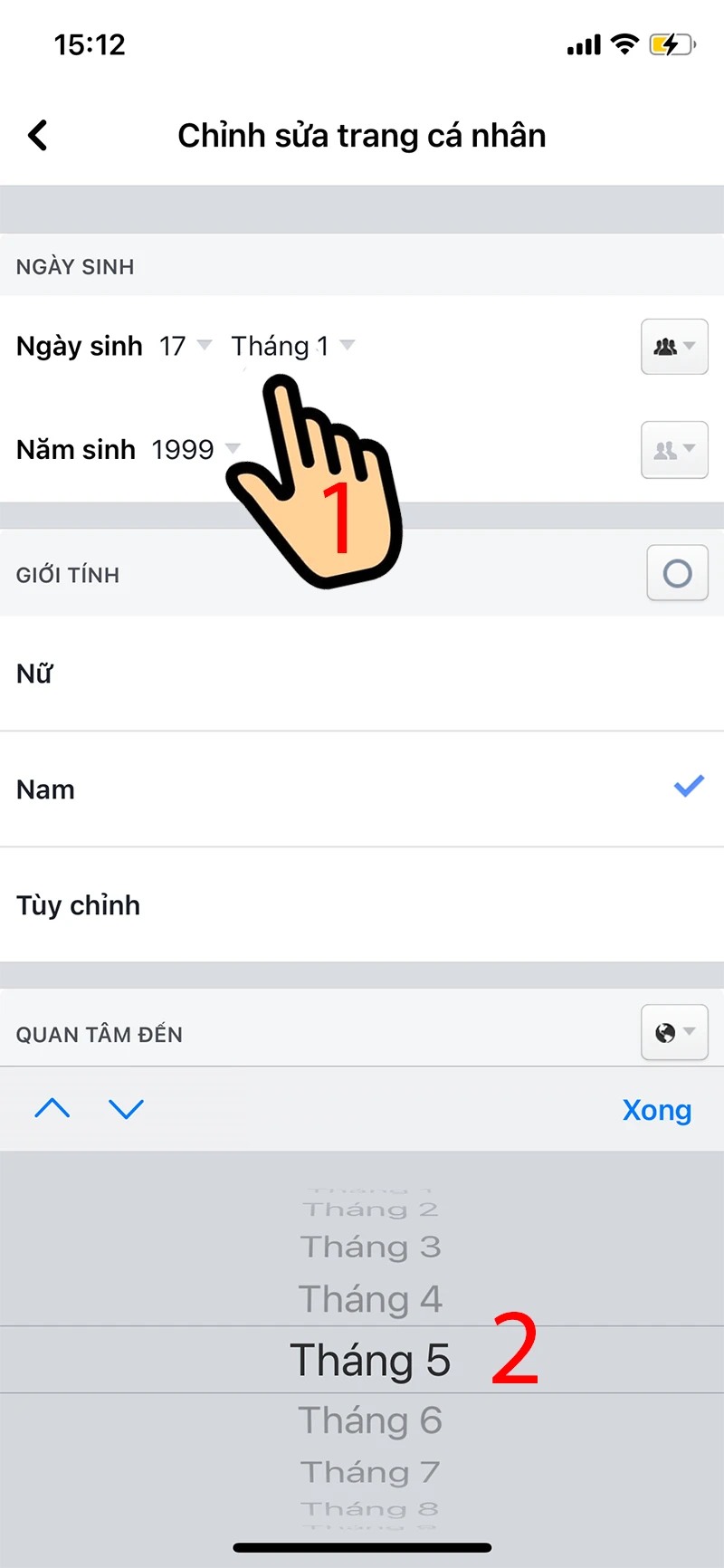Tap Xong to confirm the month selection

[656, 1110]
